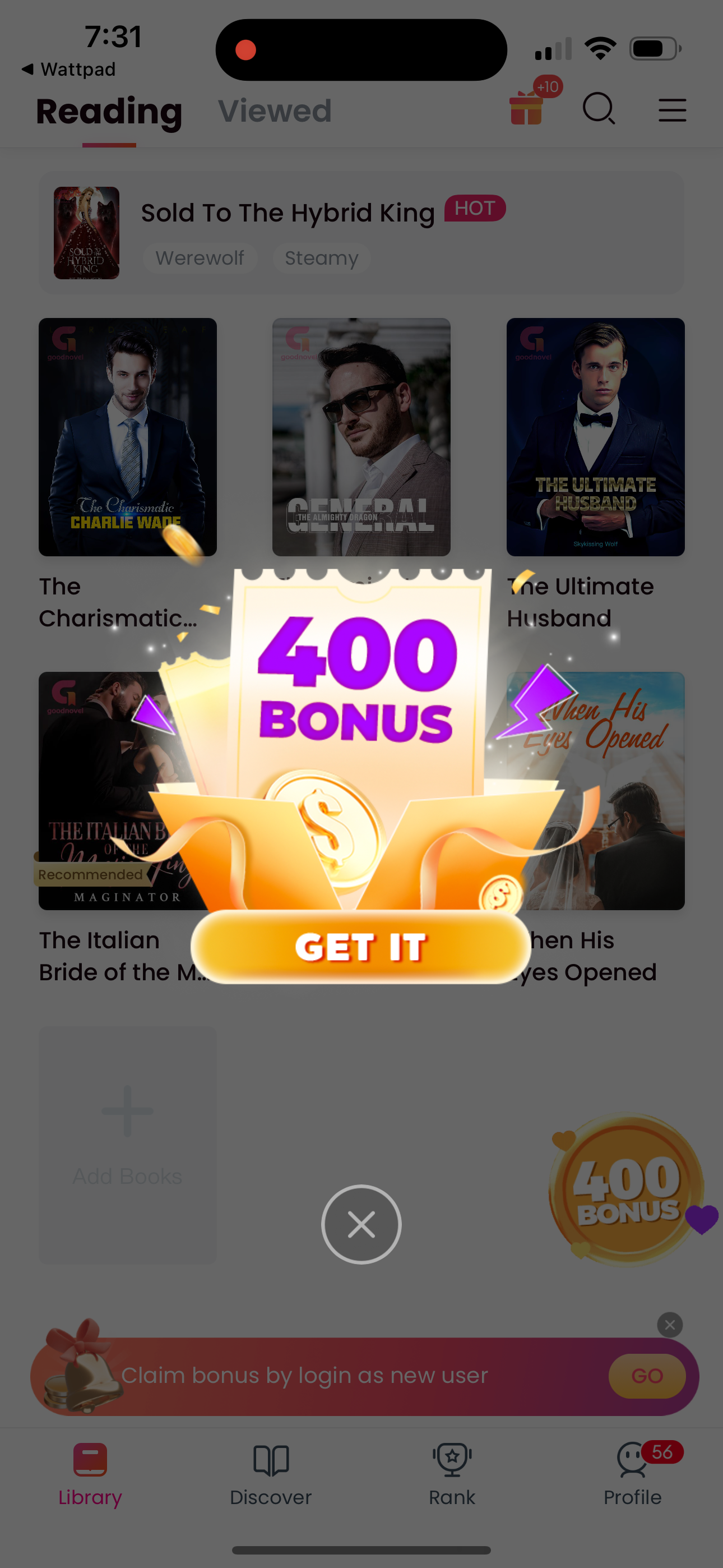The width and height of the screenshot is (723, 1568).
Task: Tap the GET IT bonus button
Action: [x=361, y=947]
